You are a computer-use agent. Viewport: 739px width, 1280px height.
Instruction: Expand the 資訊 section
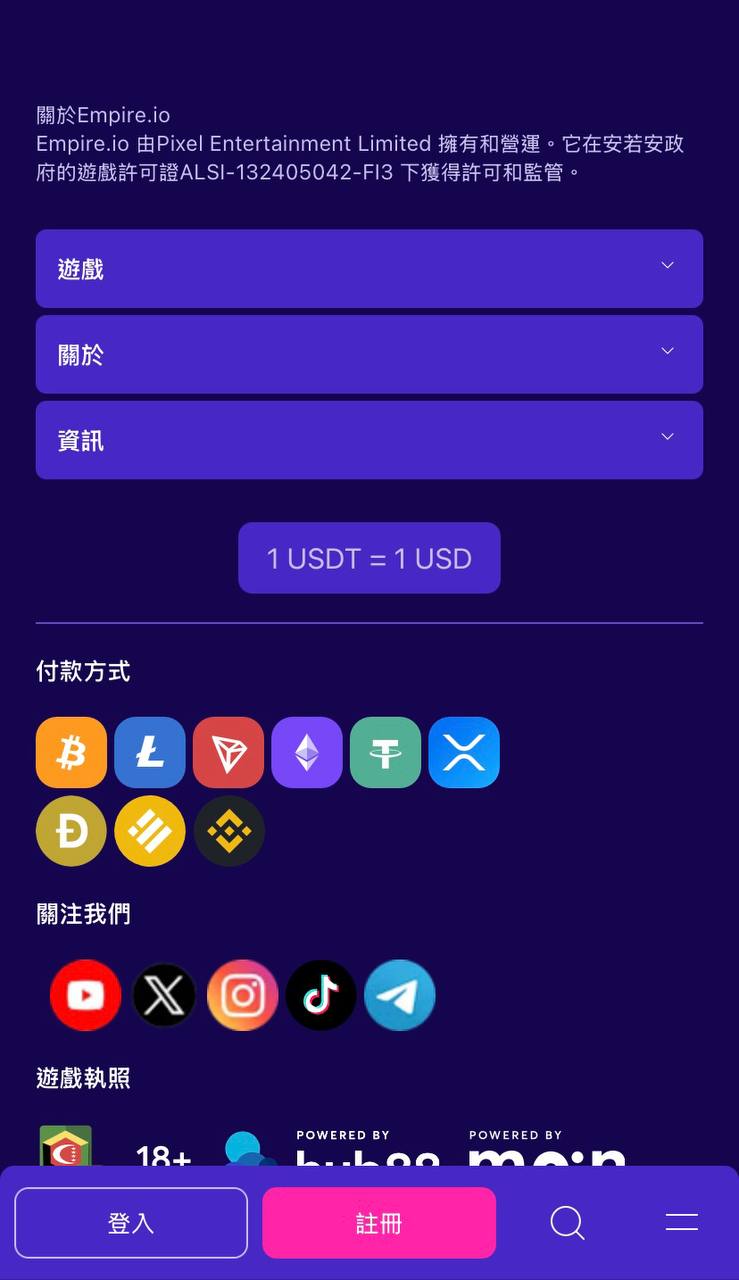(x=369, y=440)
